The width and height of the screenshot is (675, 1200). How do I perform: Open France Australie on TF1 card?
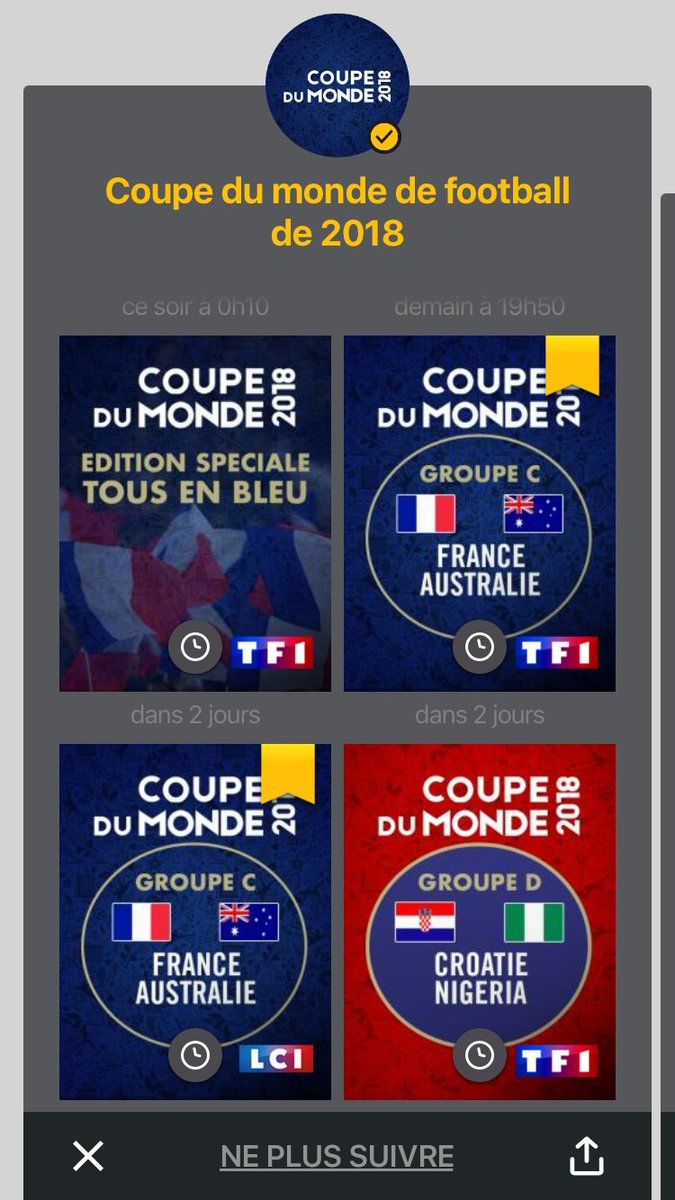click(480, 513)
